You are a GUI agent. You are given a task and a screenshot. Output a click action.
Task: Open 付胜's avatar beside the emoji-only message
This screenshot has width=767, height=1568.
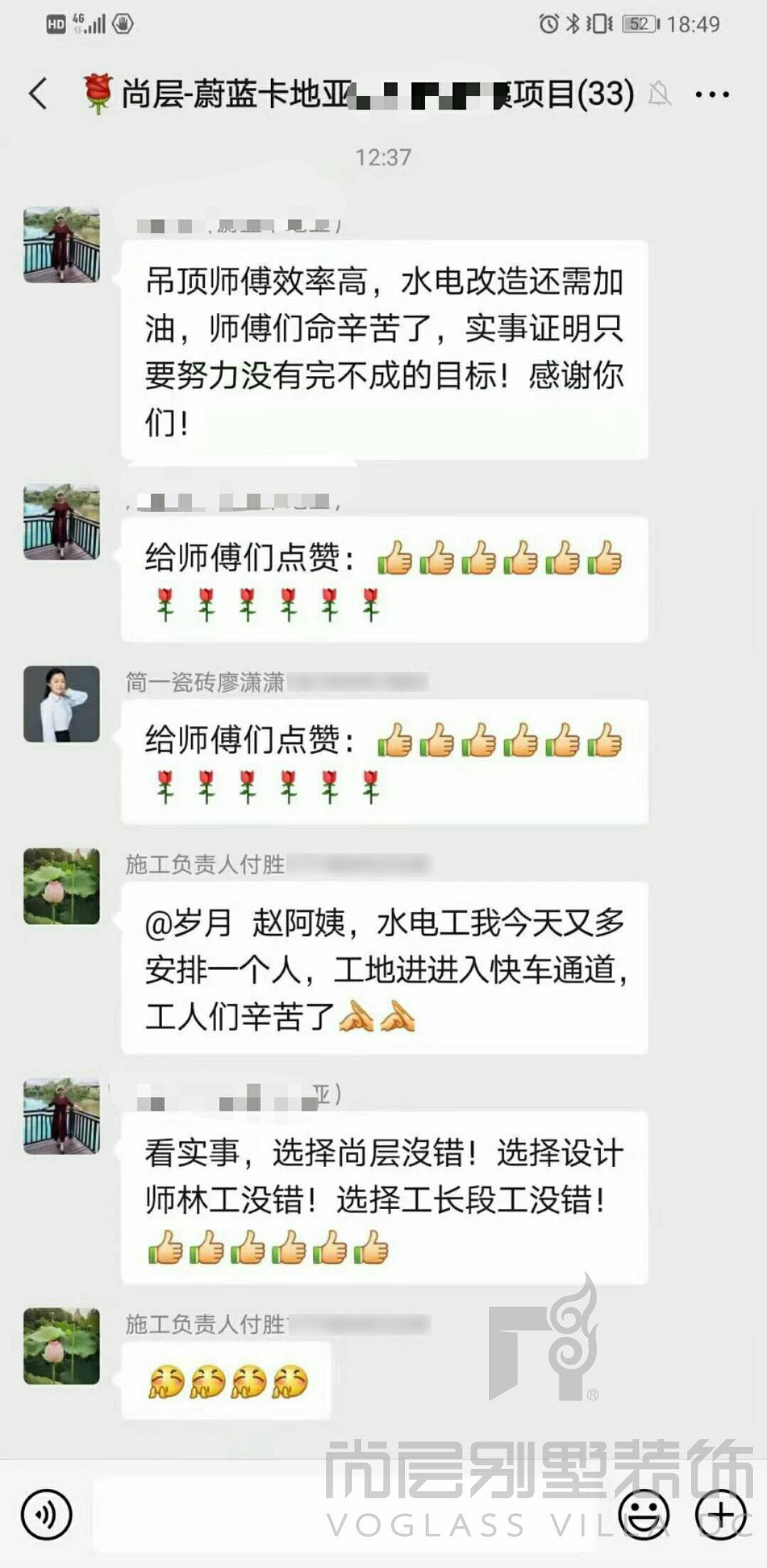point(62,1346)
